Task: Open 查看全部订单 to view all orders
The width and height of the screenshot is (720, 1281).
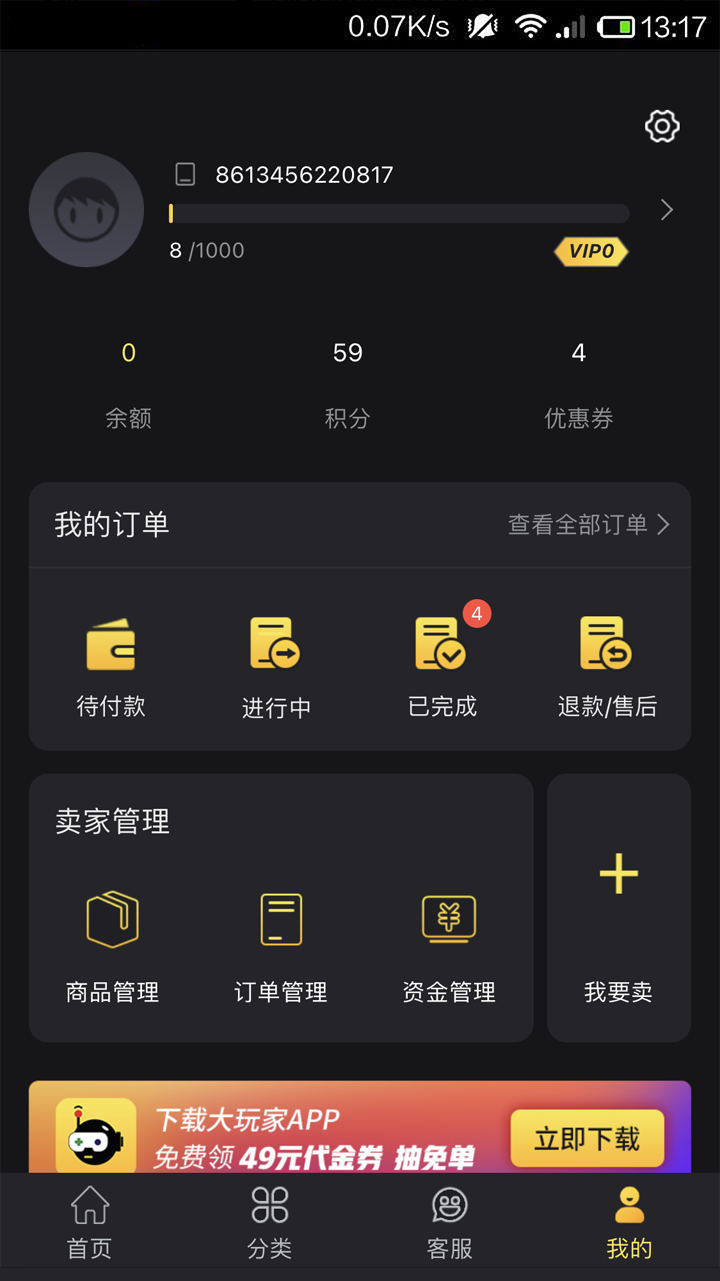Action: click(x=588, y=525)
